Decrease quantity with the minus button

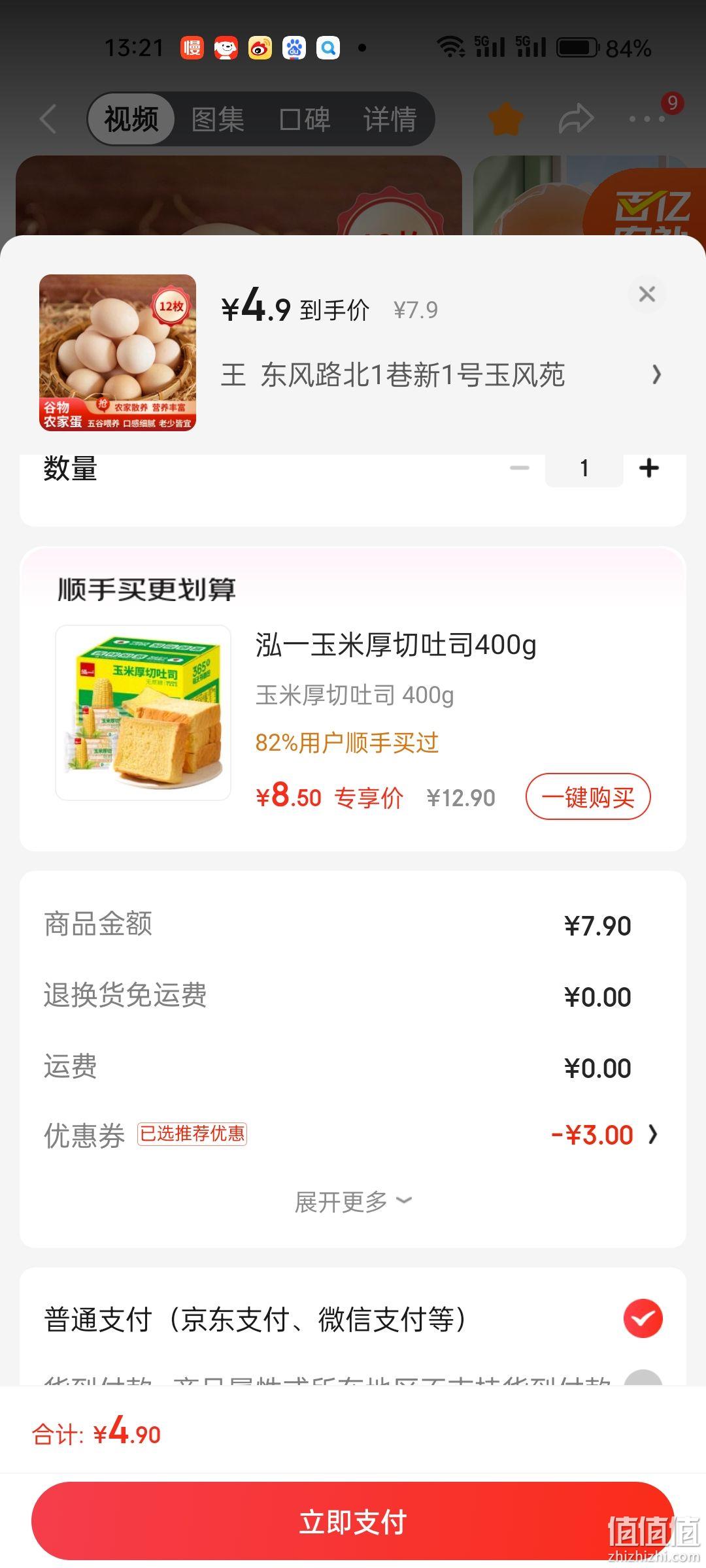(x=520, y=468)
